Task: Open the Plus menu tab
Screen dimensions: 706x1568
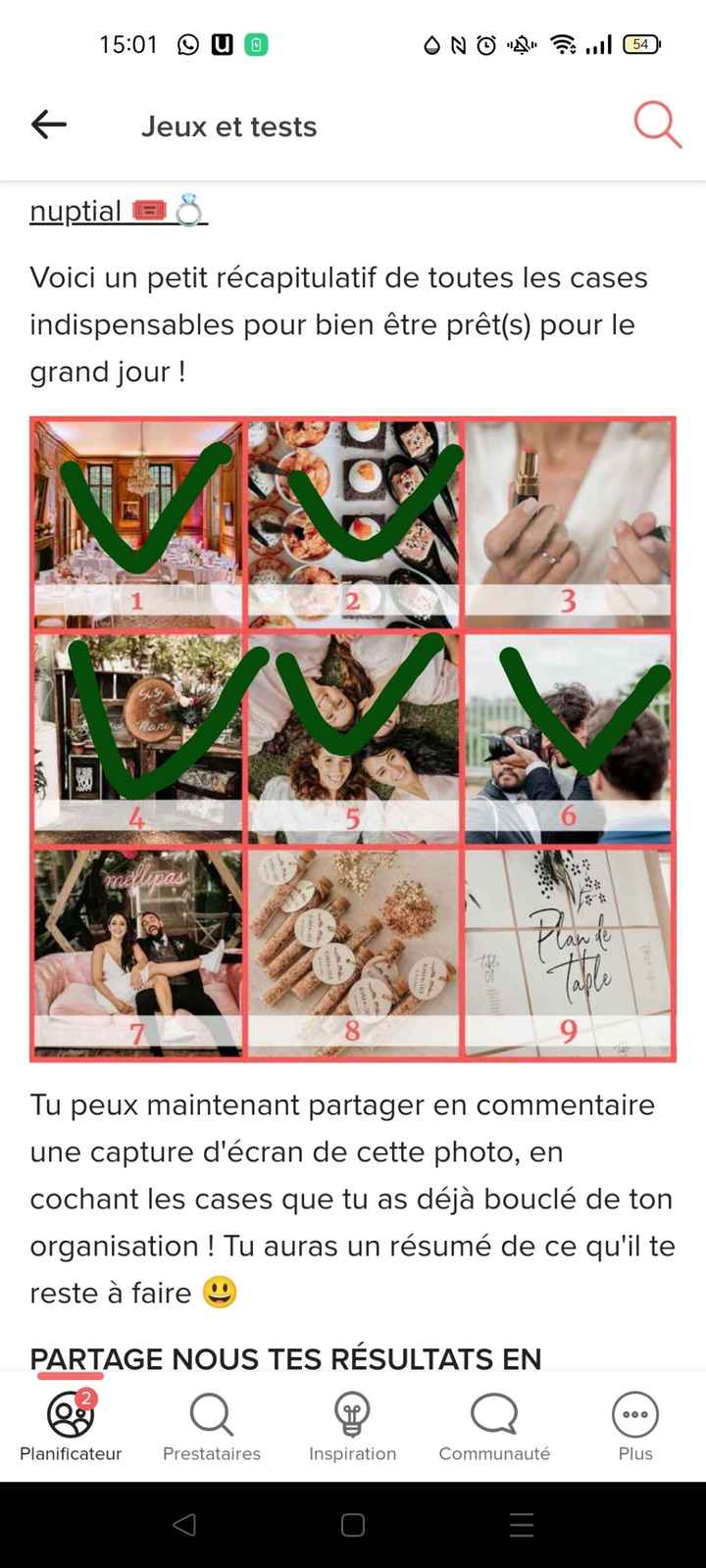Action: tap(635, 1426)
